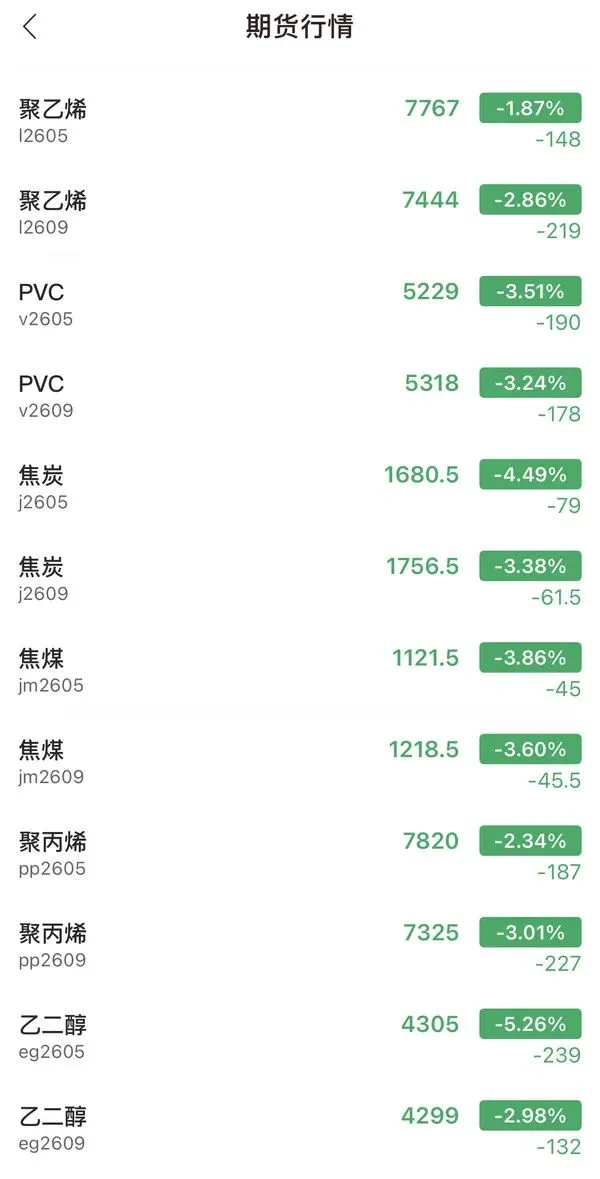Image resolution: width=600 pixels, height=1179 pixels.
Task: Tap the 乙二醇 eg2609 row
Action: point(300,1129)
